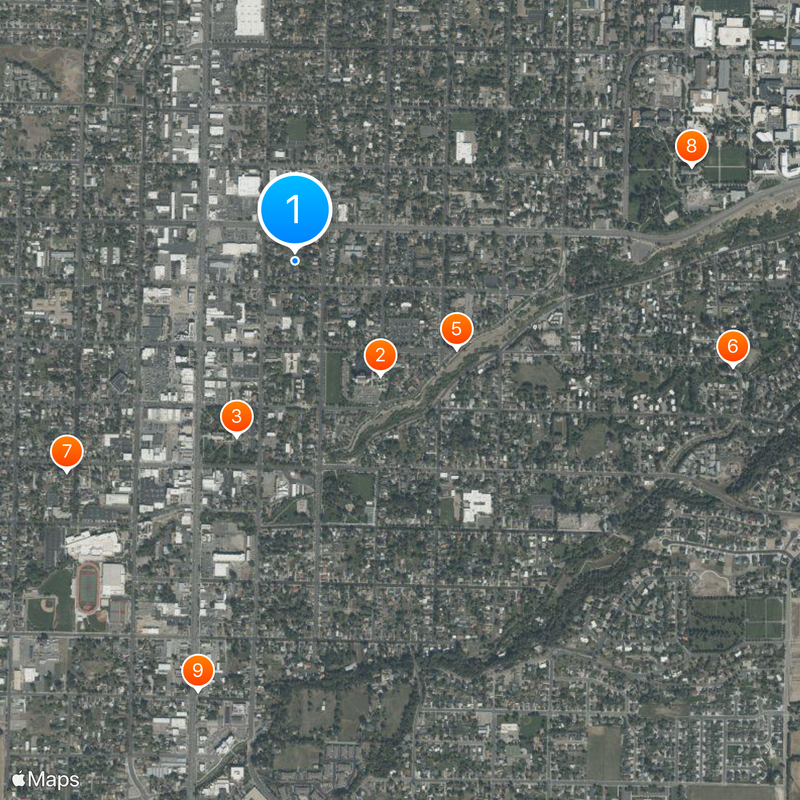This screenshot has height=800, width=800.
Task: Open the orange pin numbered 3
Action: click(x=236, y=417)
